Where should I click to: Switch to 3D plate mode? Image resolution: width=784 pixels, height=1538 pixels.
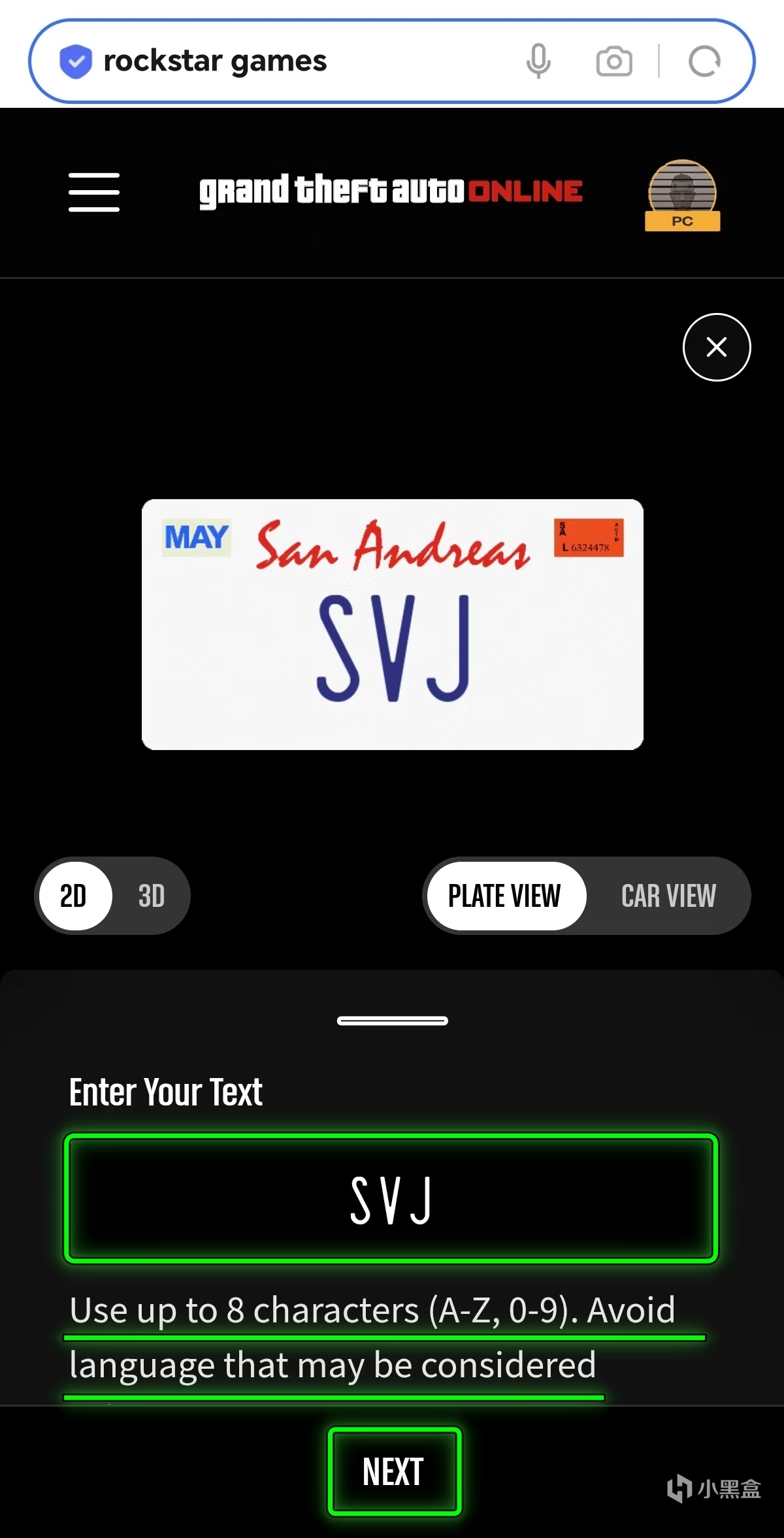[152, 896]
